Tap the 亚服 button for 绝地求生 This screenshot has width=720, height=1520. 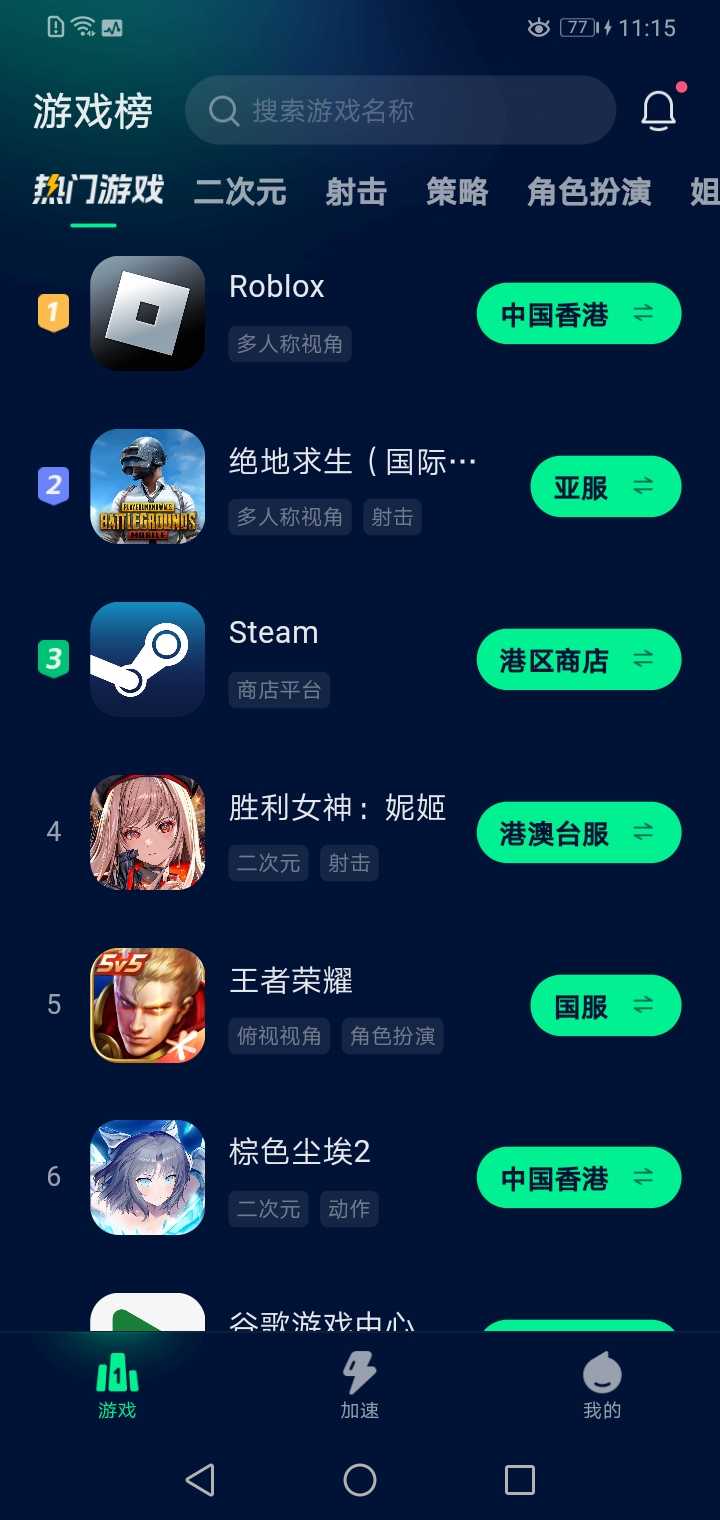tap(605, 487)
